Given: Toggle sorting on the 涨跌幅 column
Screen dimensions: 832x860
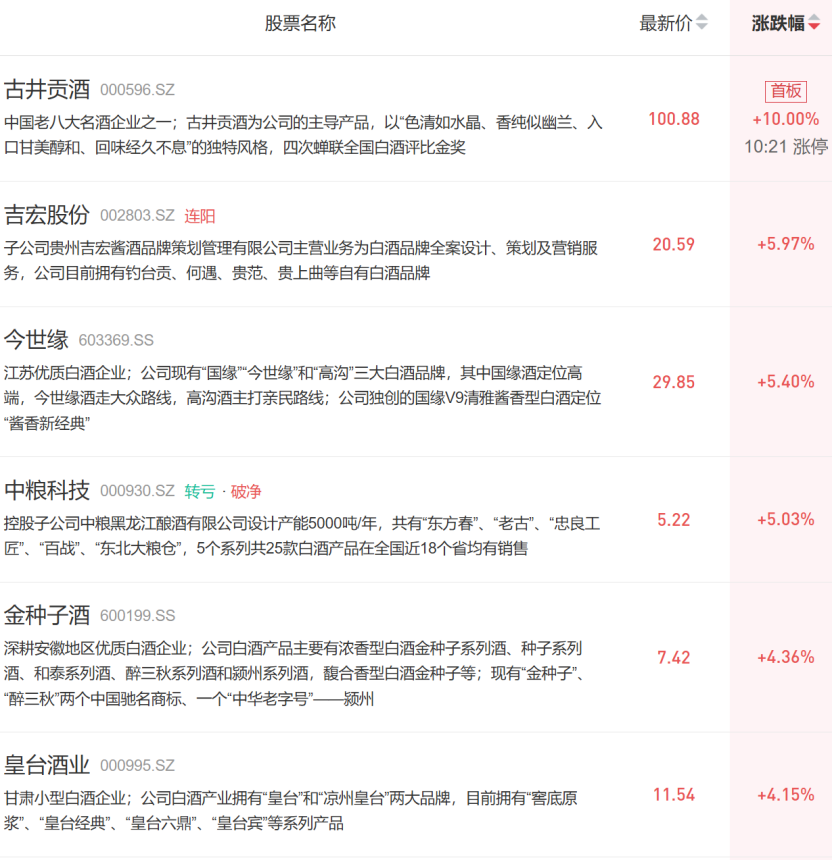Looking at the screenshot, I should 785,23.
